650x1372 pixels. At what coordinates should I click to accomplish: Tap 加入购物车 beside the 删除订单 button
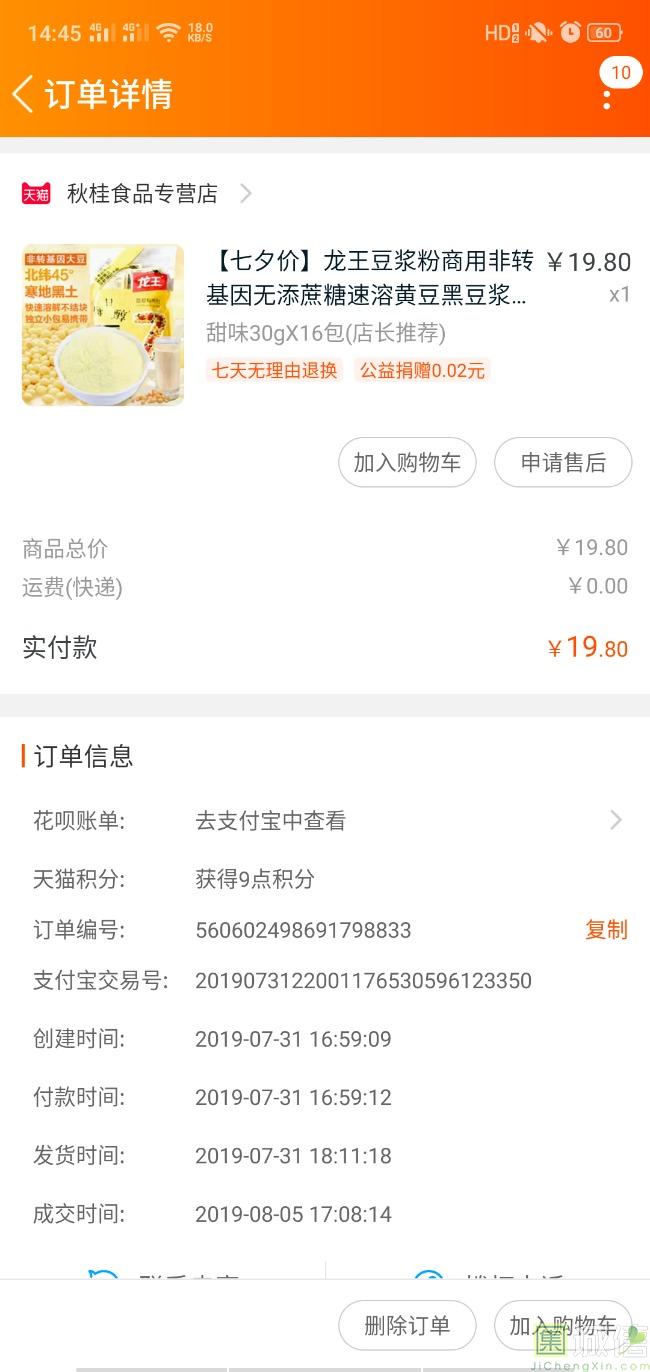[x=562, y=1326]
